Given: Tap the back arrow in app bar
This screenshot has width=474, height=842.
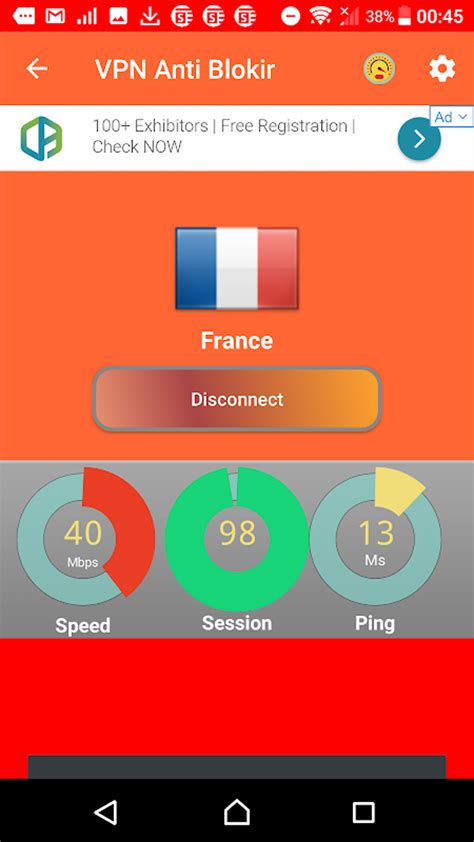Looking at the screenshot, I should click(x=37, y=69).
